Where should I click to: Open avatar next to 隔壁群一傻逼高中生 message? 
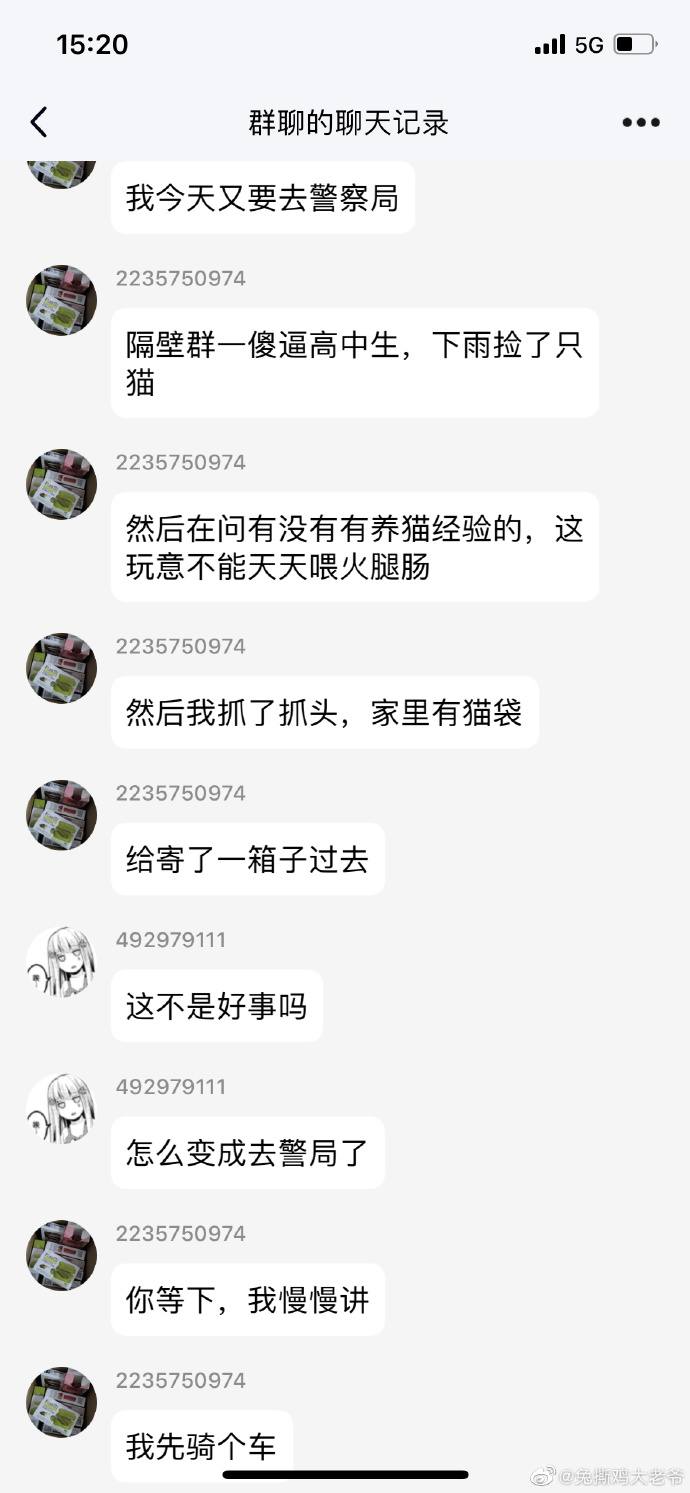(61, 300)
